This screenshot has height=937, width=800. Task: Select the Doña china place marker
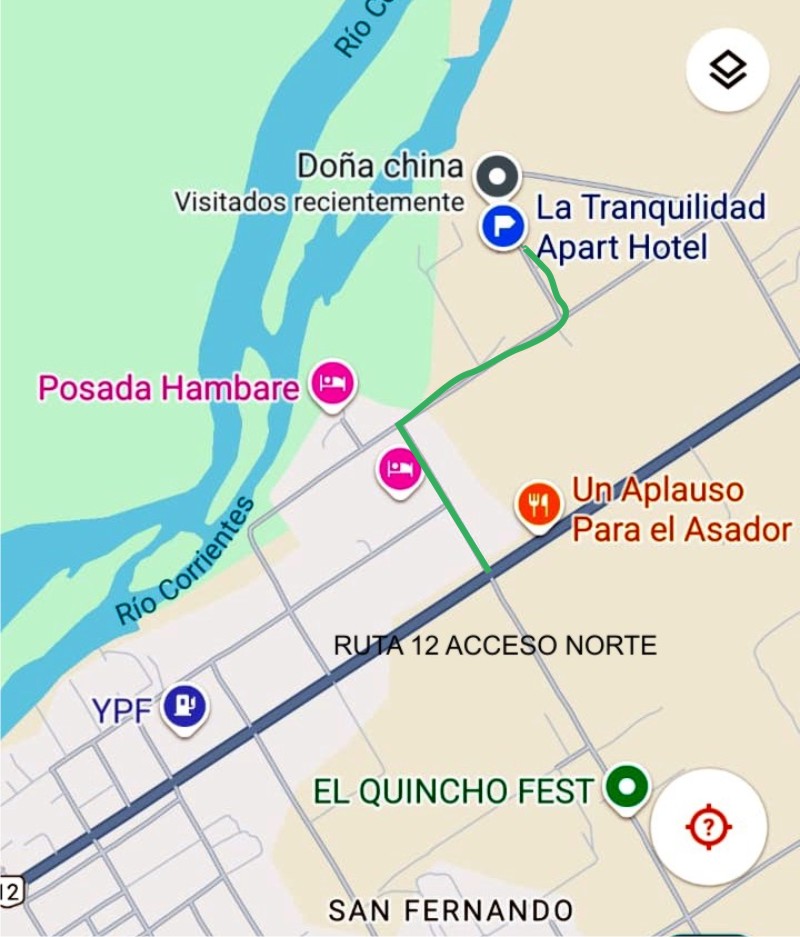(498, 177)
